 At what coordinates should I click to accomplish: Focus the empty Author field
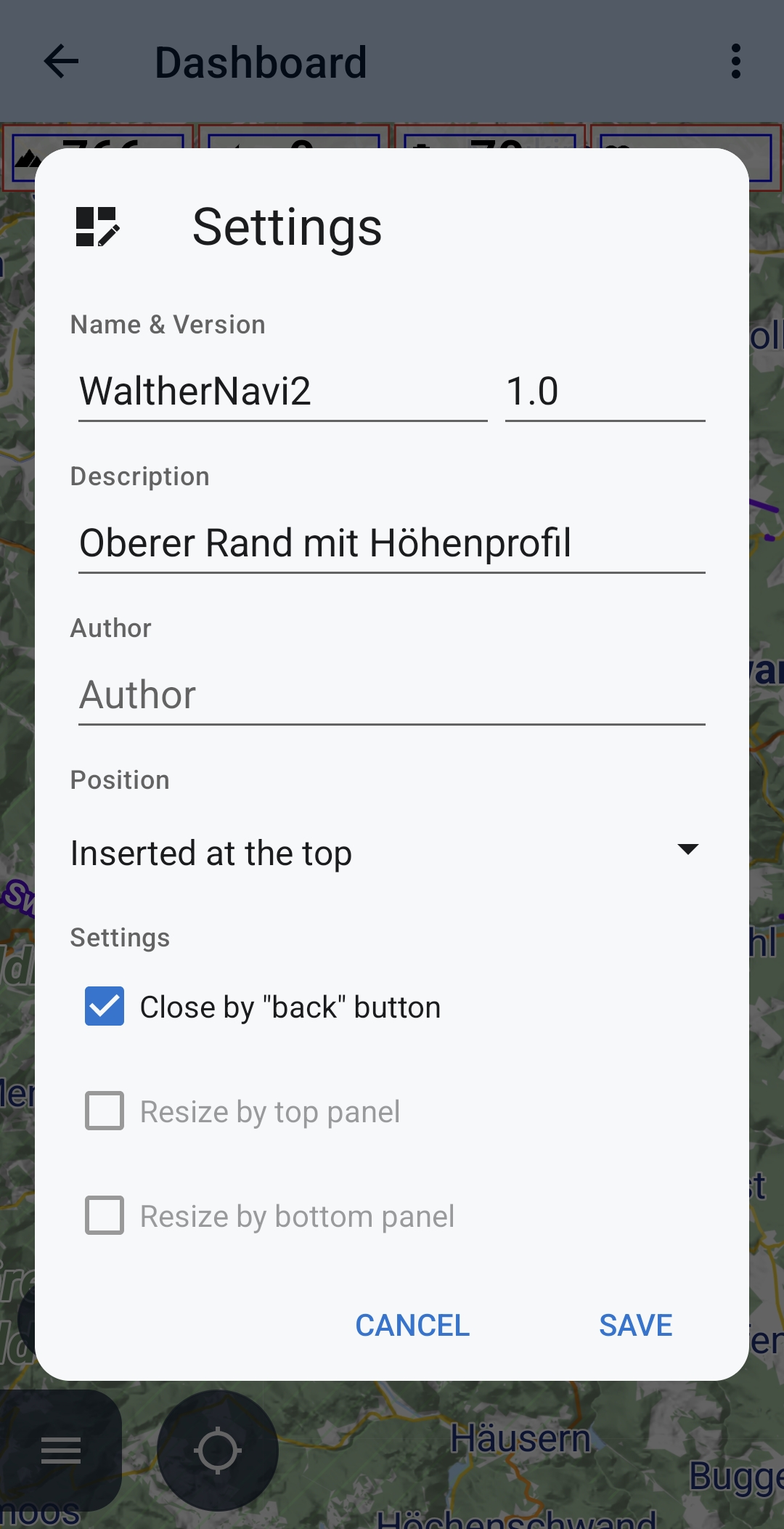tap(392, 695)
